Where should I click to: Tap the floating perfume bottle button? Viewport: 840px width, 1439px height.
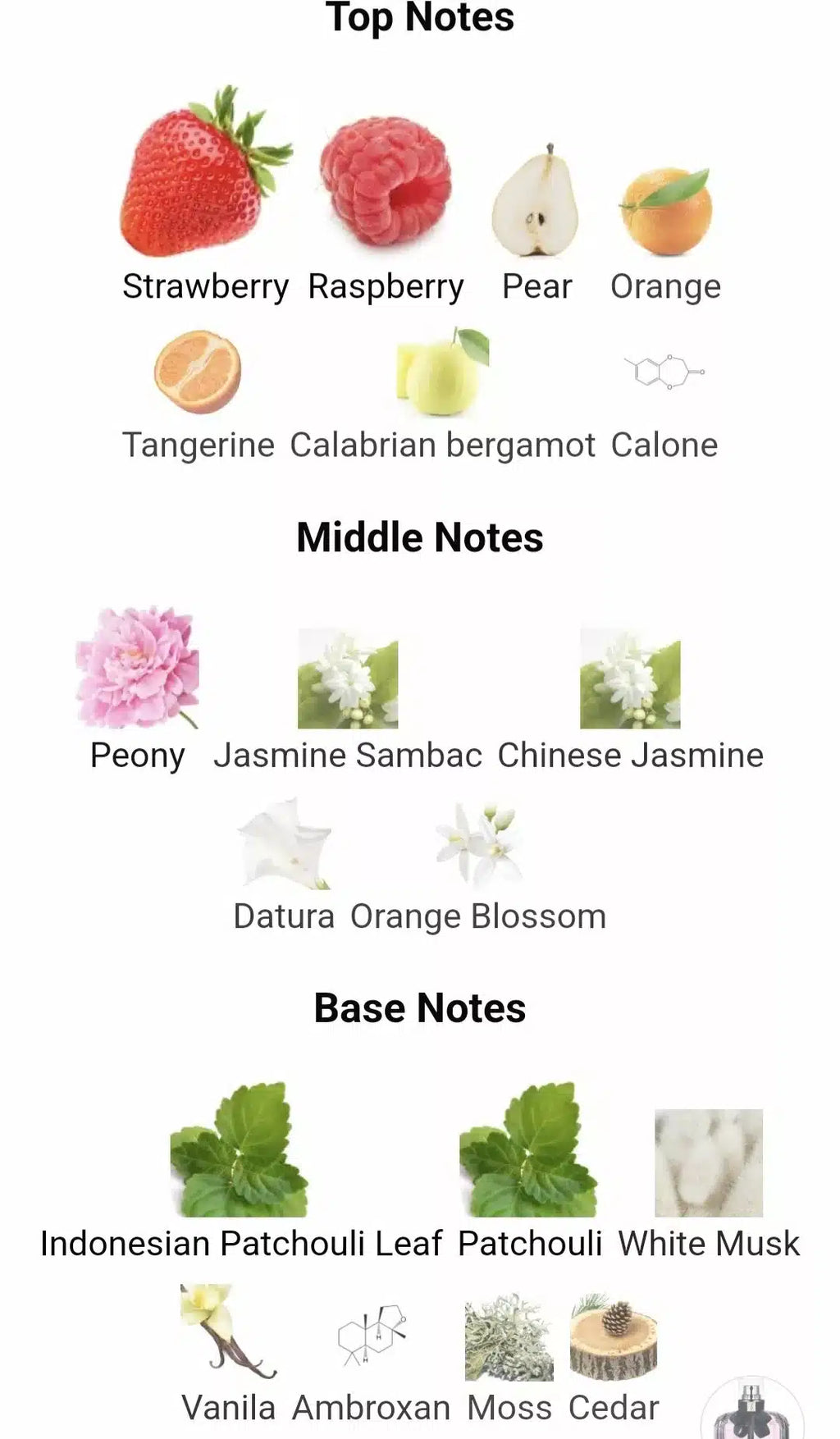tap(751, 1411)
